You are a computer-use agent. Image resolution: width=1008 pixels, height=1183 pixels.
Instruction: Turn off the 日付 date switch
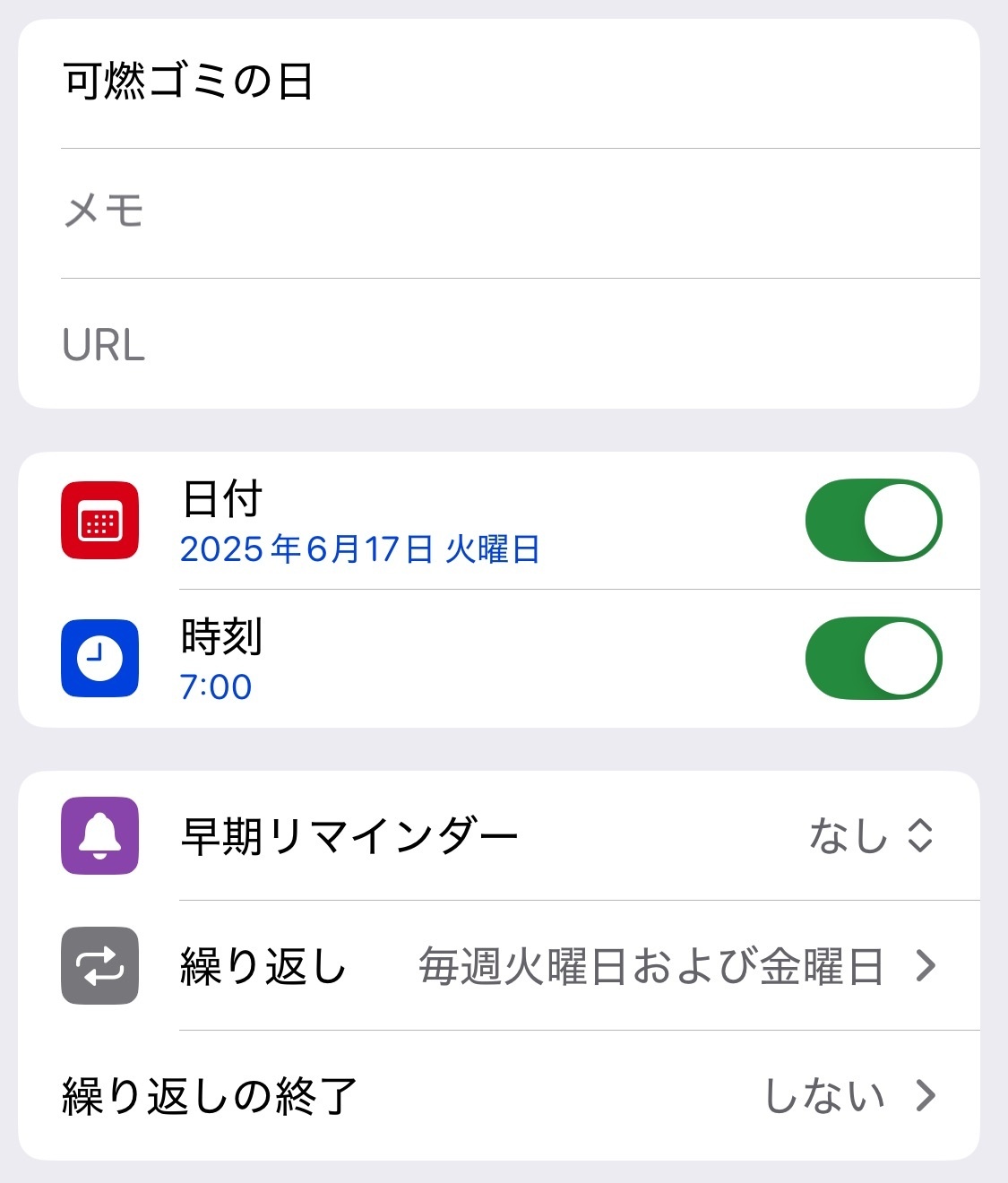[873, 521]
